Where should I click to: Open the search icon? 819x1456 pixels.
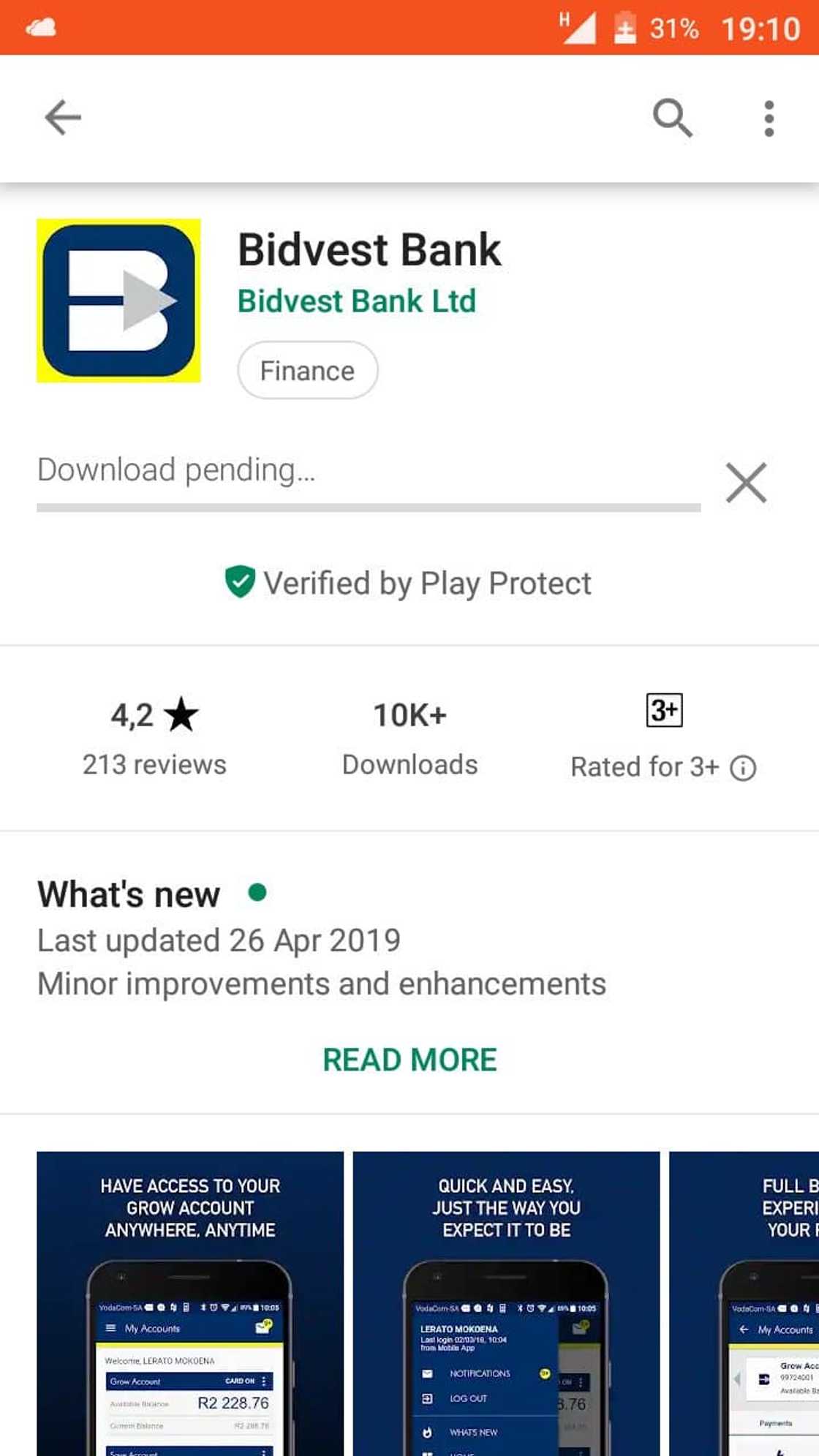click(x=672, y=118)
